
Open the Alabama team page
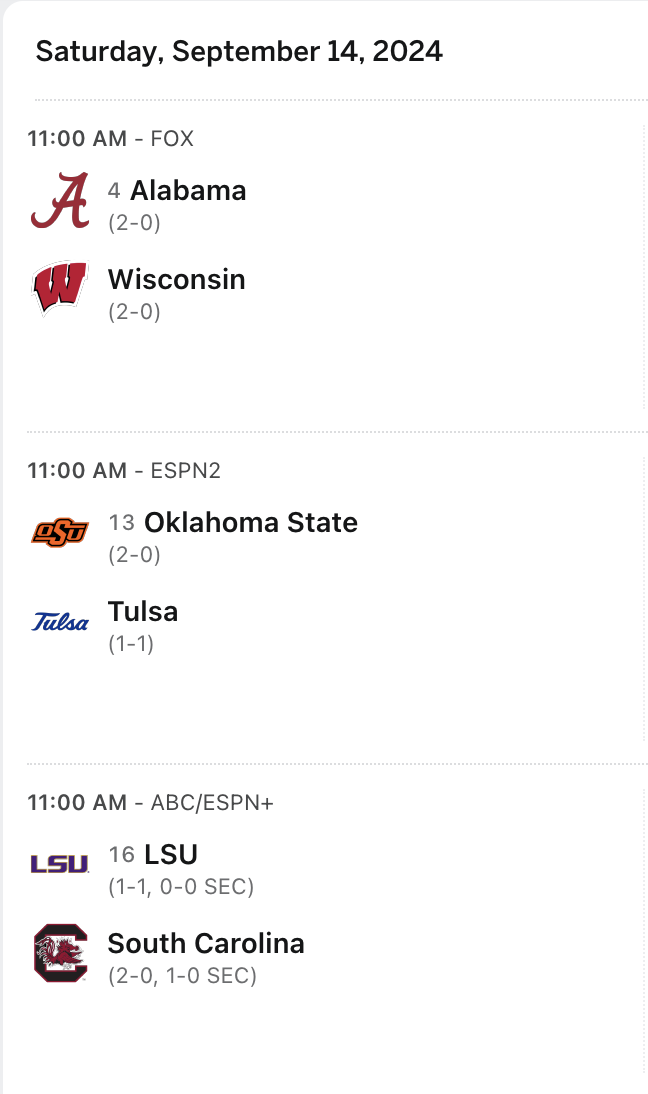(x=188, y=190)
